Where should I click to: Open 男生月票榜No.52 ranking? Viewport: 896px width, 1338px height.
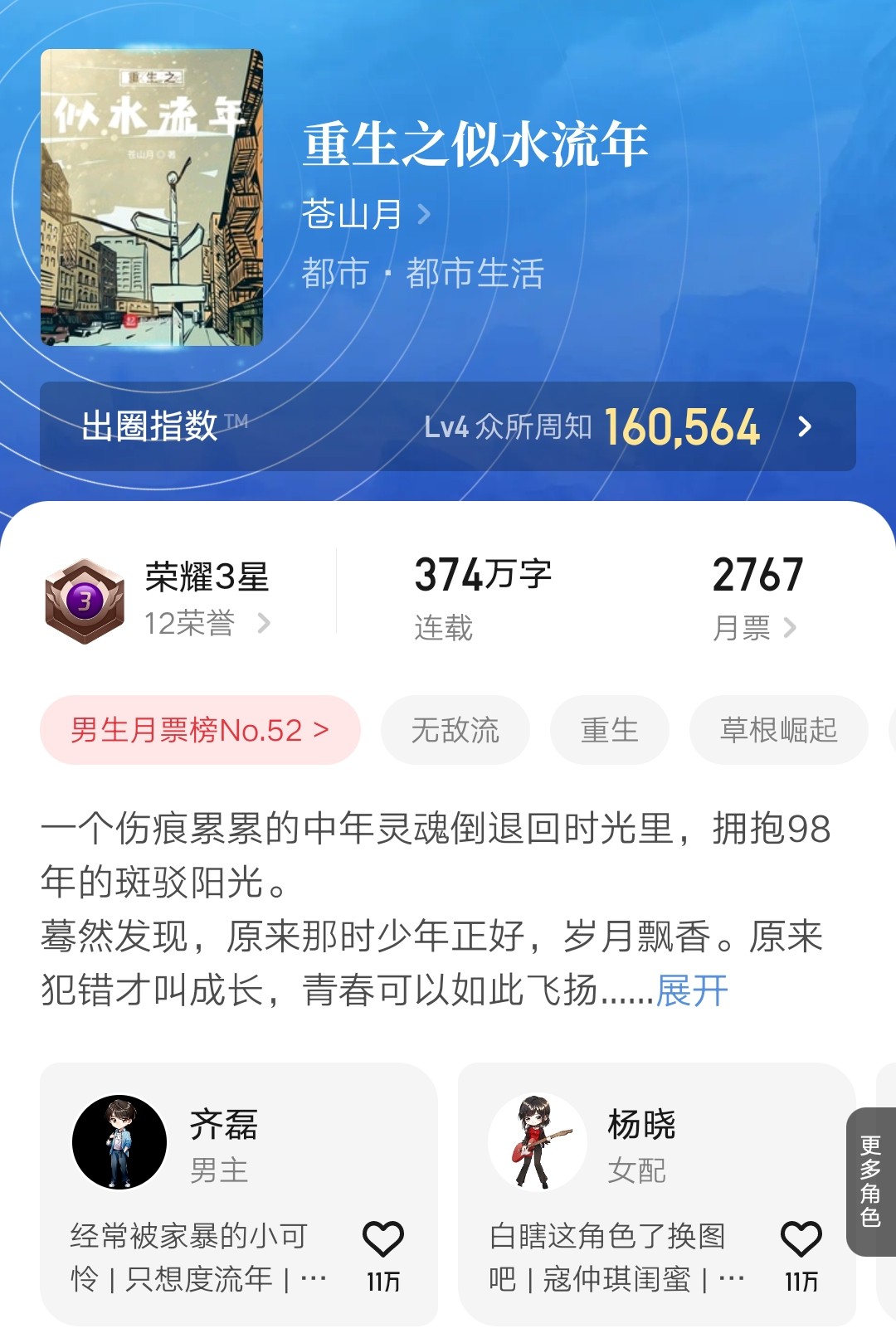pos(200,730)
